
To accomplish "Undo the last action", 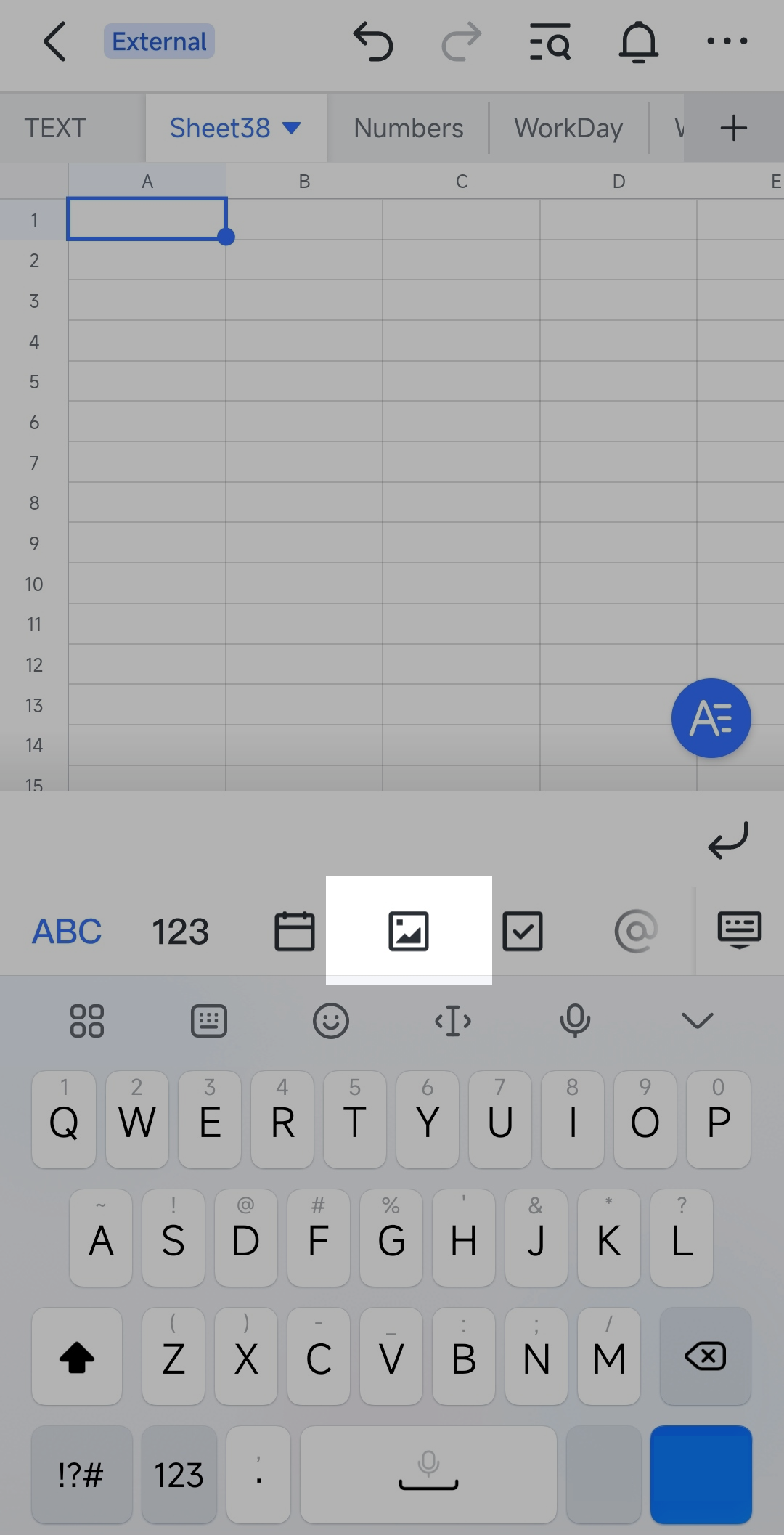I will point(373,42).
